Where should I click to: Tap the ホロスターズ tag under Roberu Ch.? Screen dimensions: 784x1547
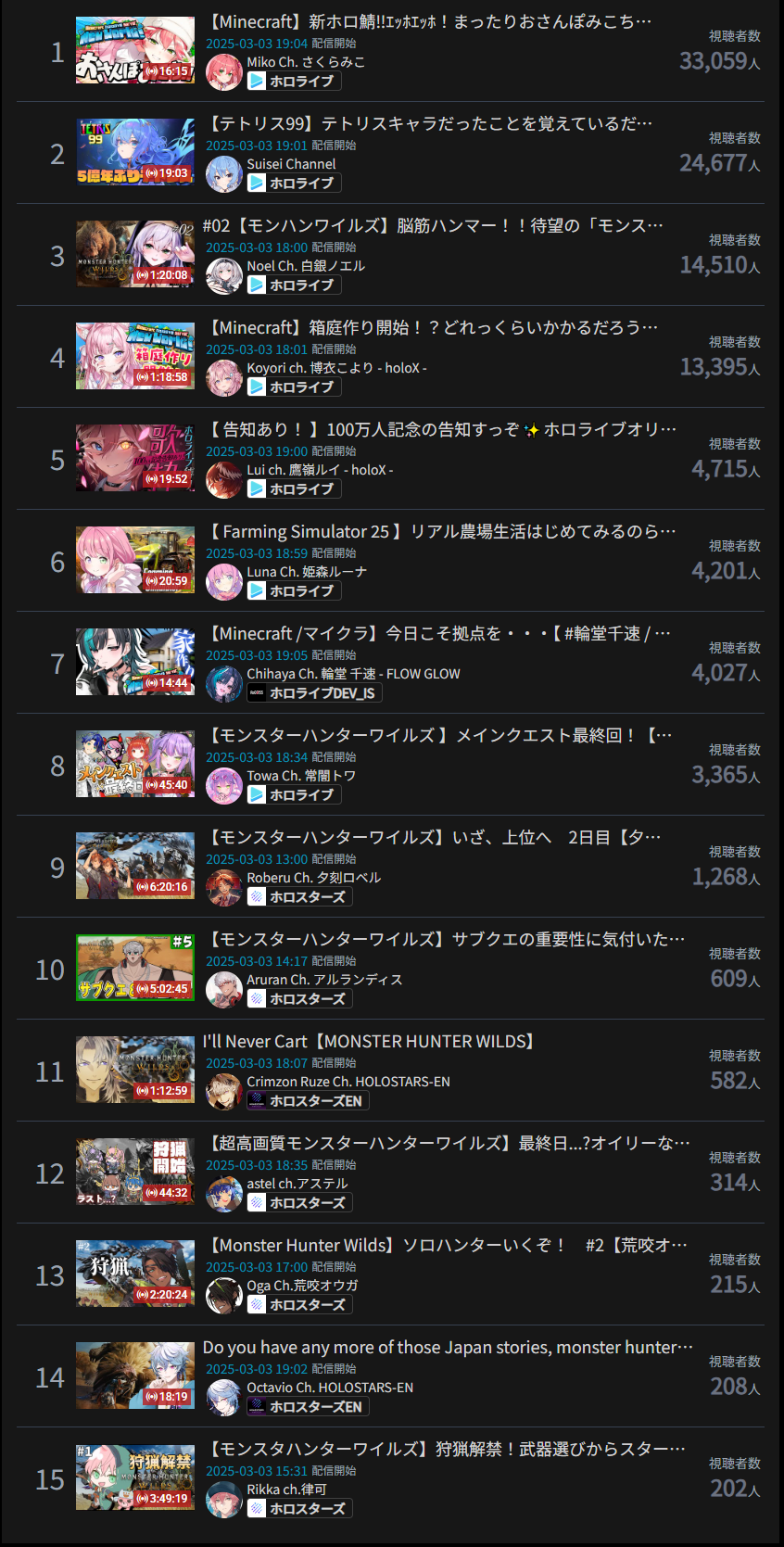299,897
